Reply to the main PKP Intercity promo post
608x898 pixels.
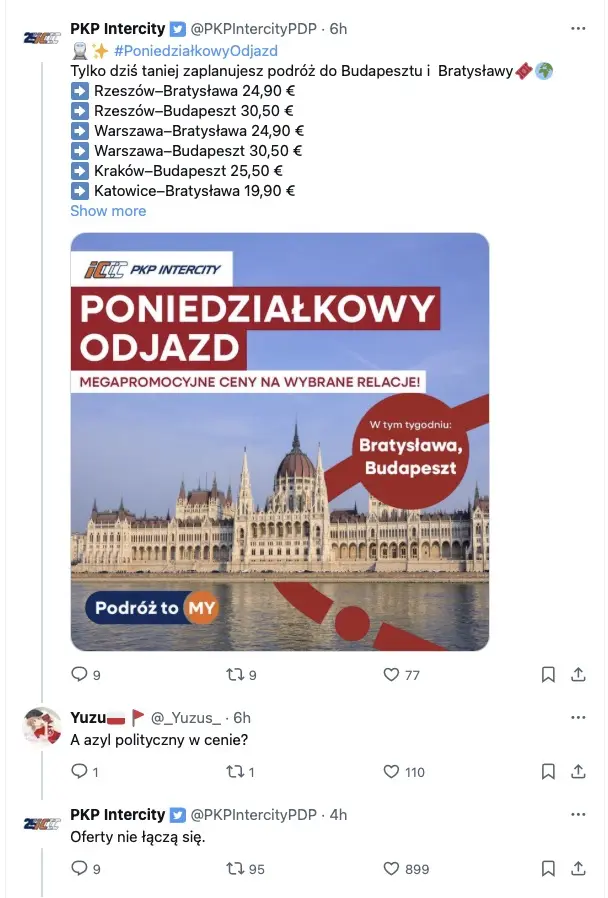click(80, 675)
